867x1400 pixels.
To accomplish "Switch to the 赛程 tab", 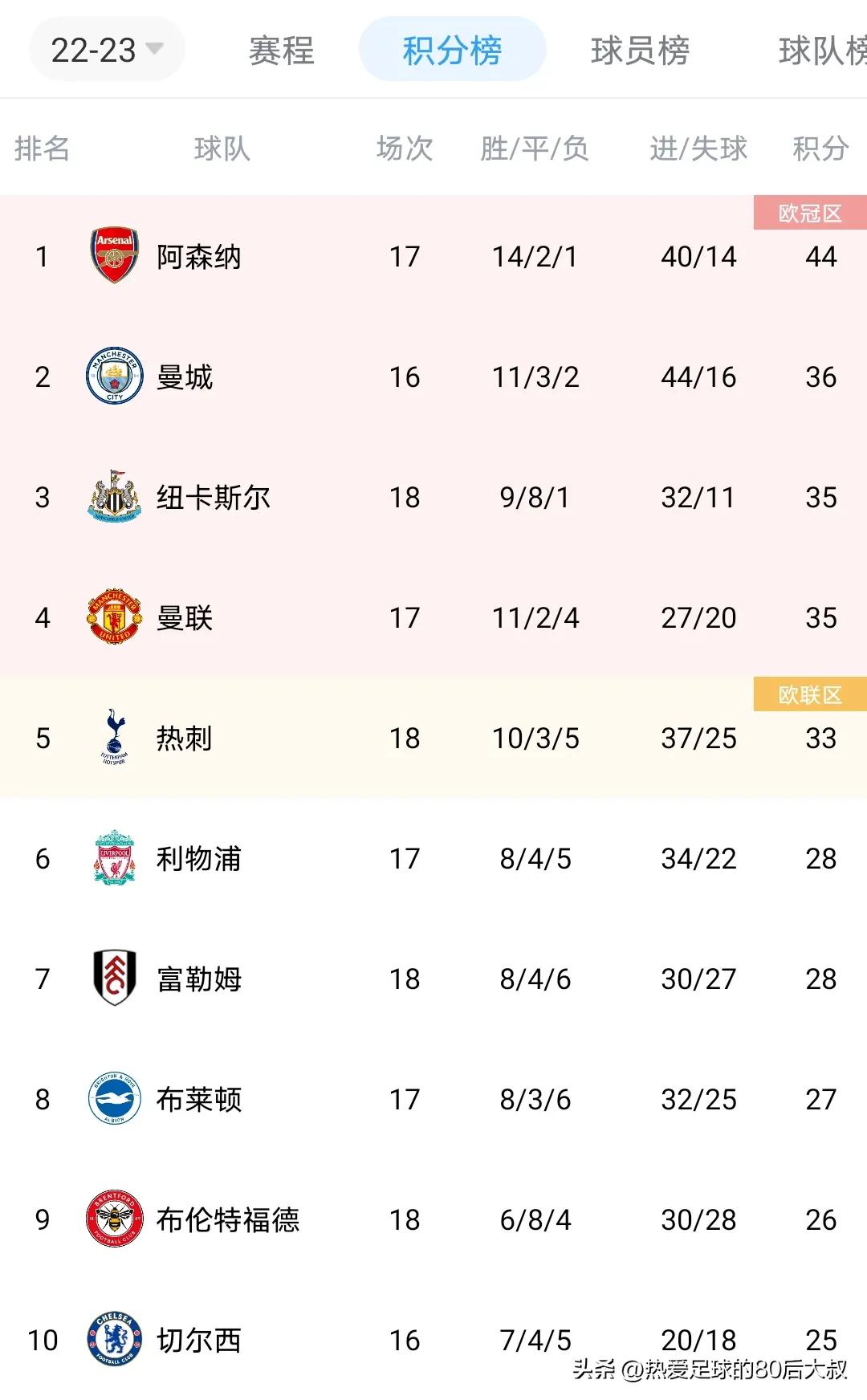I will pos(280,50).
